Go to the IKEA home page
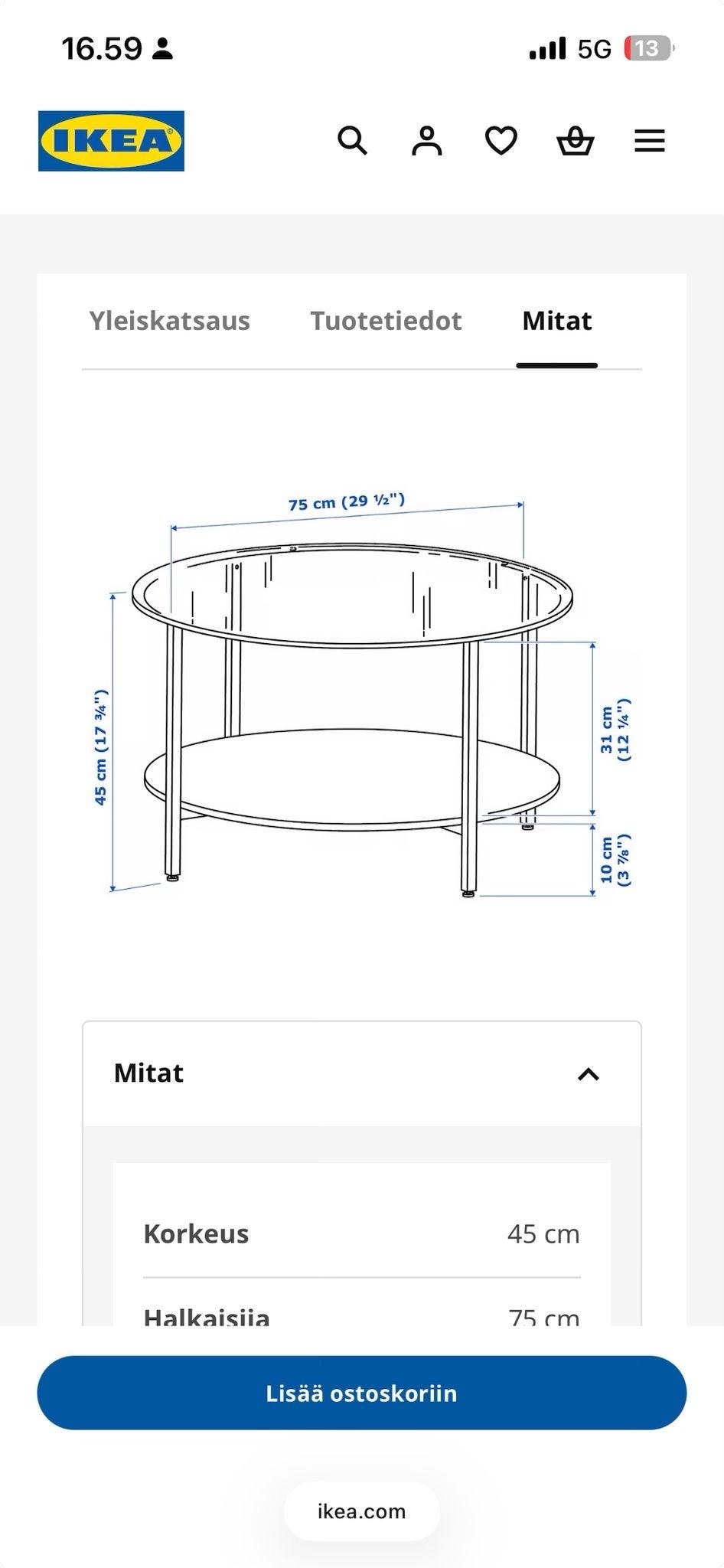This screenshot has width=724, height=1568. click(x=111, y=141)
